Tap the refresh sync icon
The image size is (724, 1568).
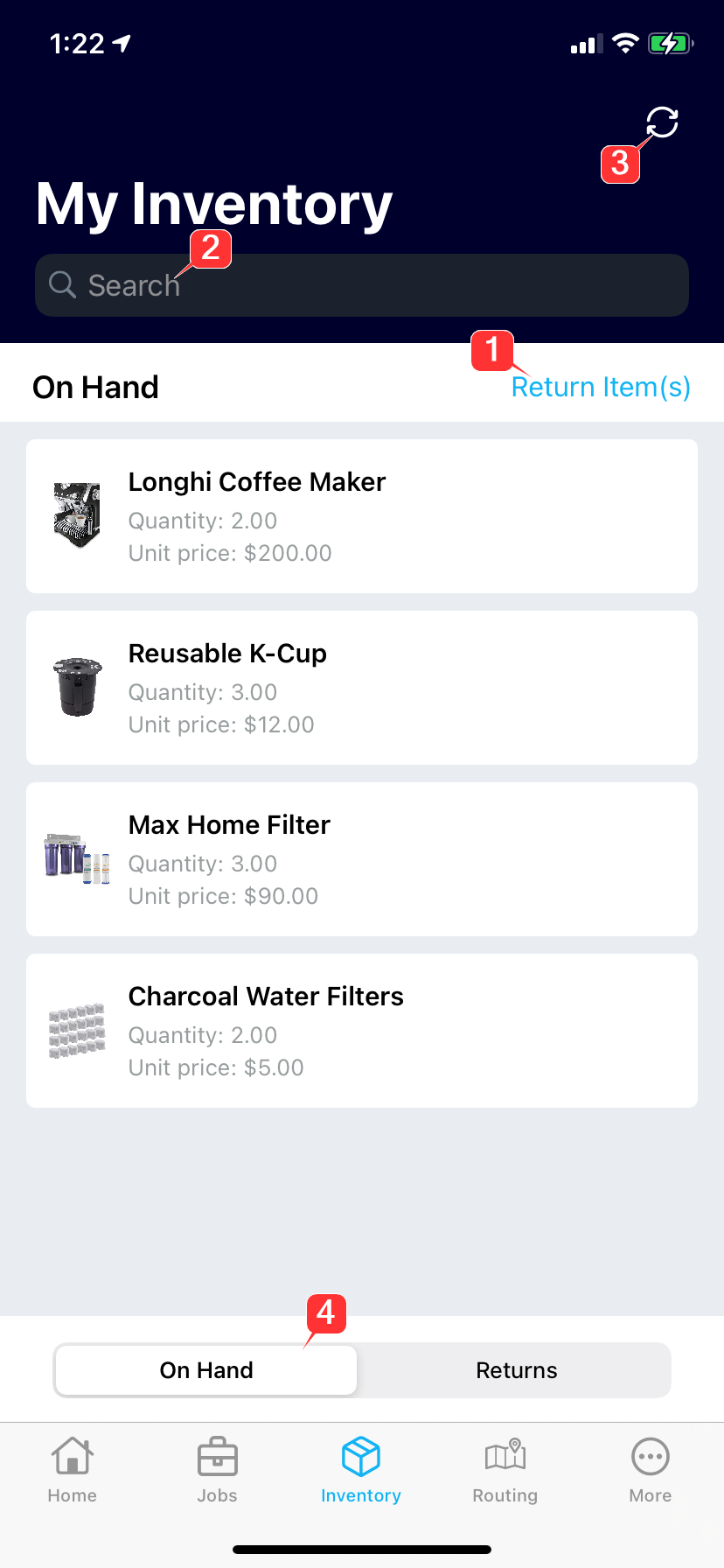point(663,122)
